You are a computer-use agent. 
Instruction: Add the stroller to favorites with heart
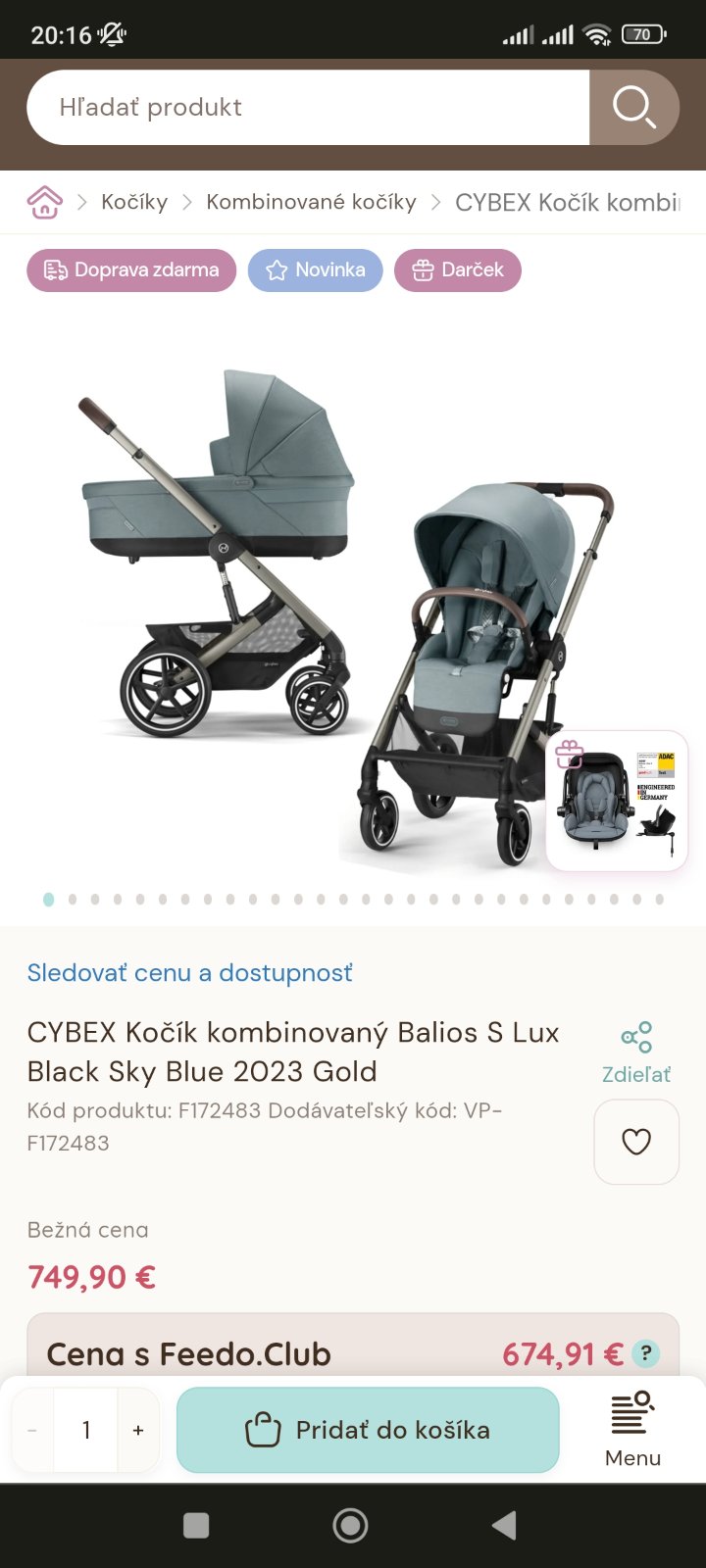[x=636, y=1142]
